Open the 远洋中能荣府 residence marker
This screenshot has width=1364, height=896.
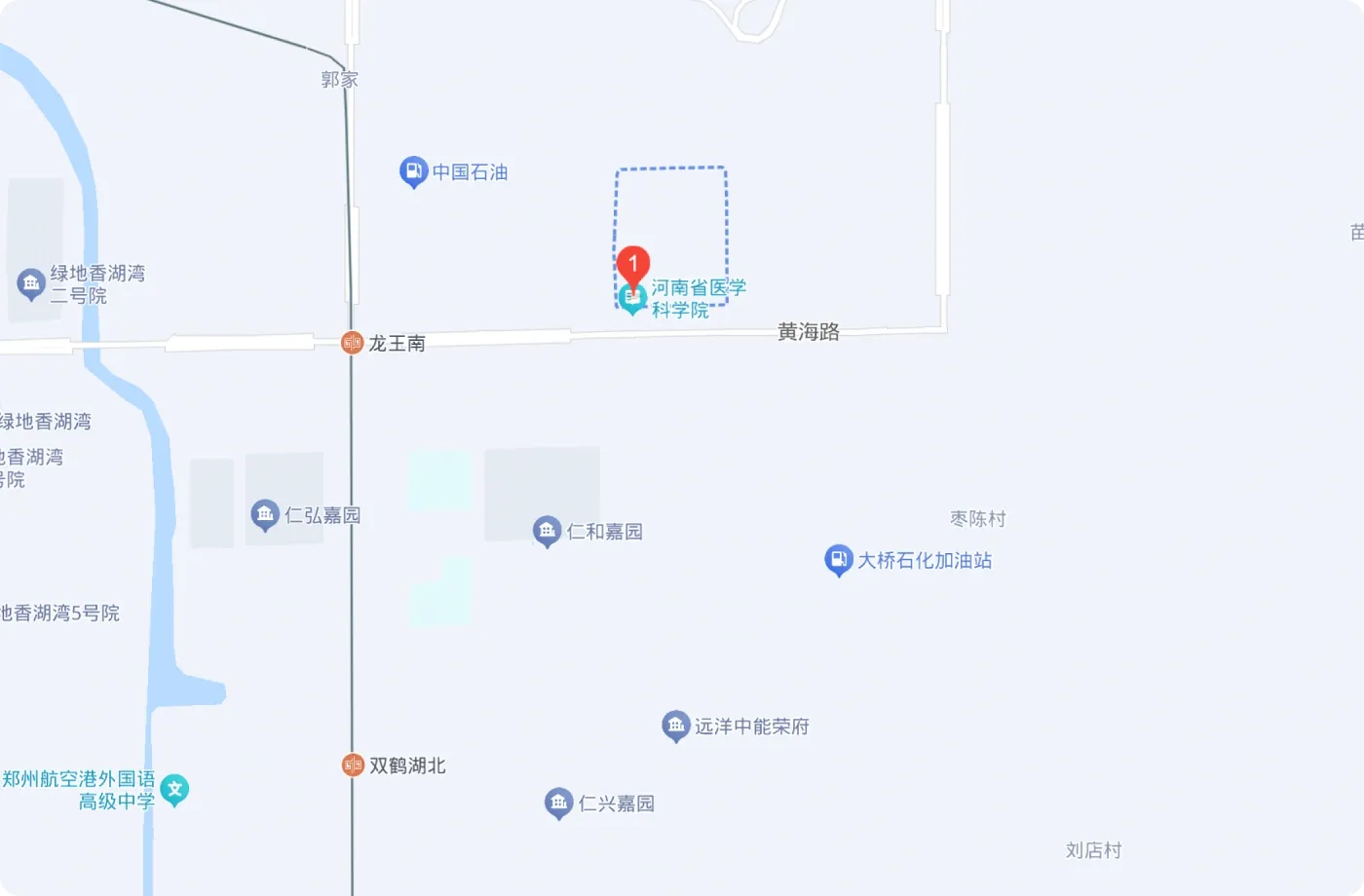click(x=675, y=726)
